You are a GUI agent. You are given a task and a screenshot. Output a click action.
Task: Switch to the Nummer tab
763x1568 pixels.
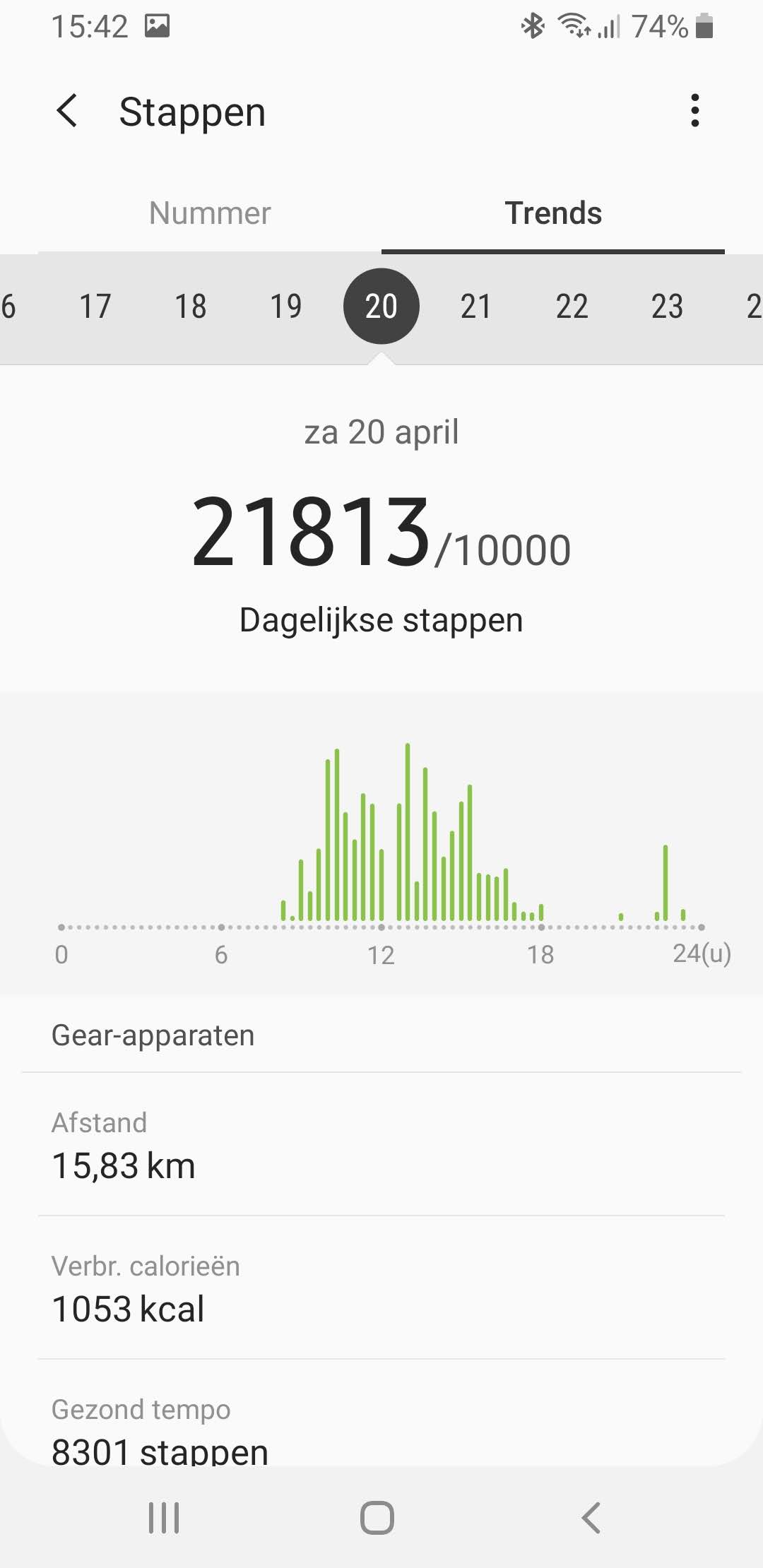point(210,213)
